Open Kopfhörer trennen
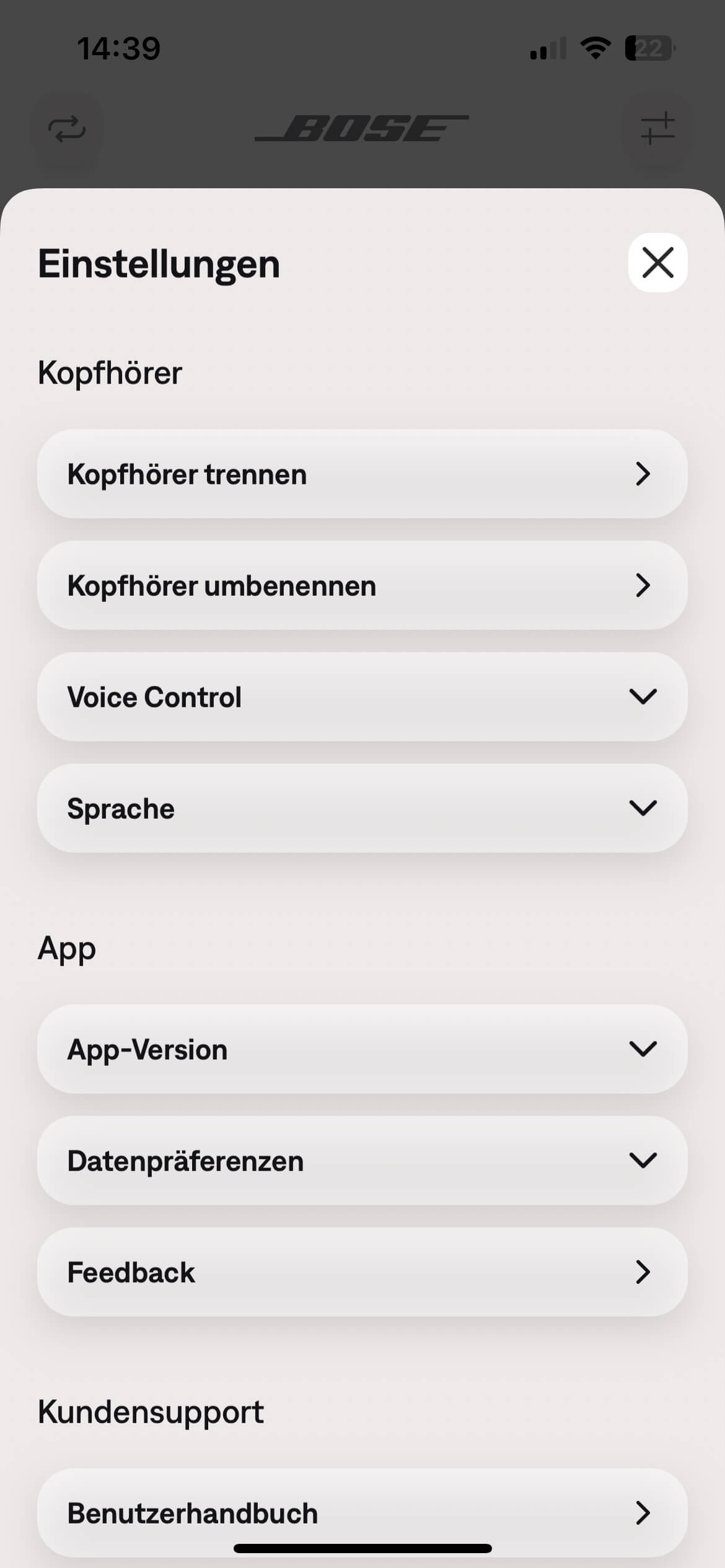 (362, 474)
